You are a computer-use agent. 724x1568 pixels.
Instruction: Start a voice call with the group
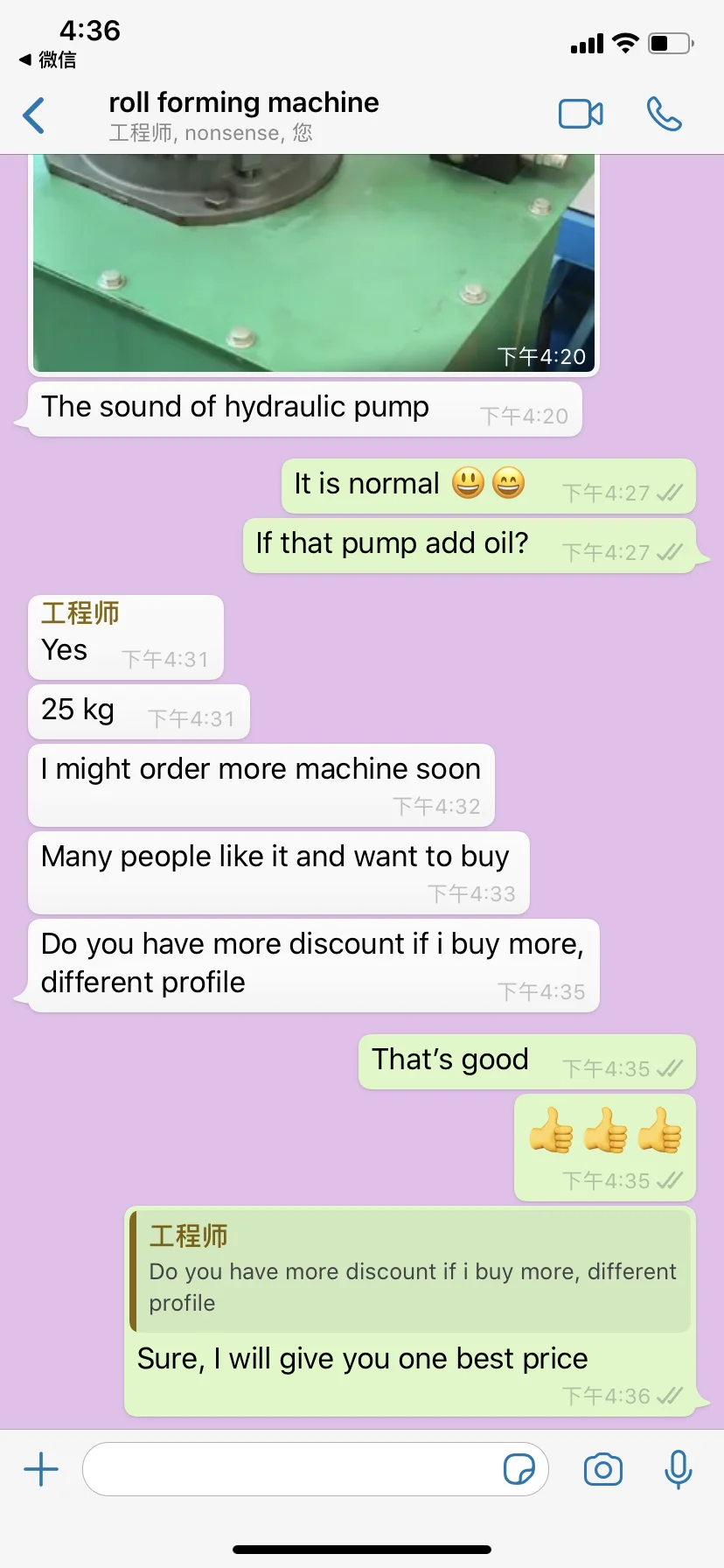[x=664, y=115]
